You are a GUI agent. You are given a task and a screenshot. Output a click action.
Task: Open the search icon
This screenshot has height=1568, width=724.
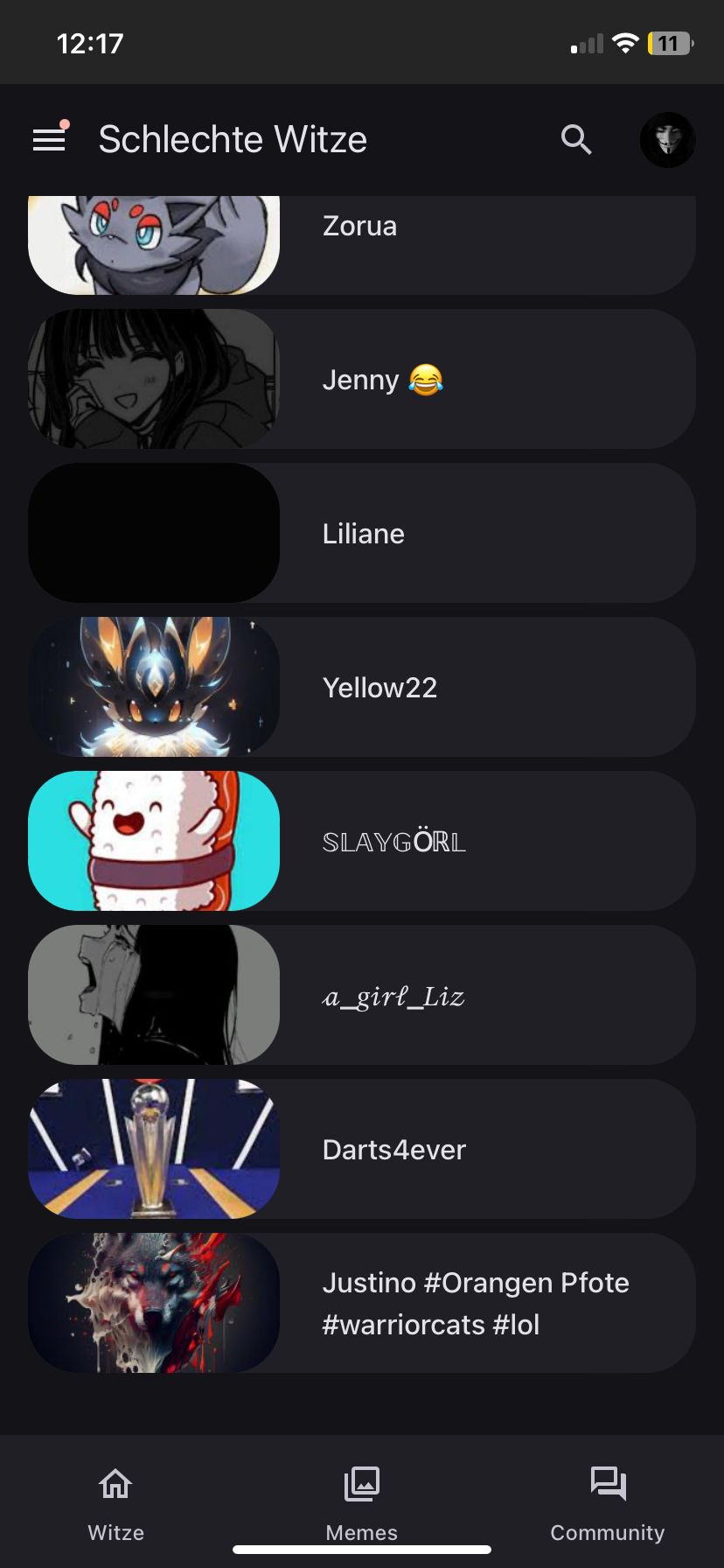[576, 140]
